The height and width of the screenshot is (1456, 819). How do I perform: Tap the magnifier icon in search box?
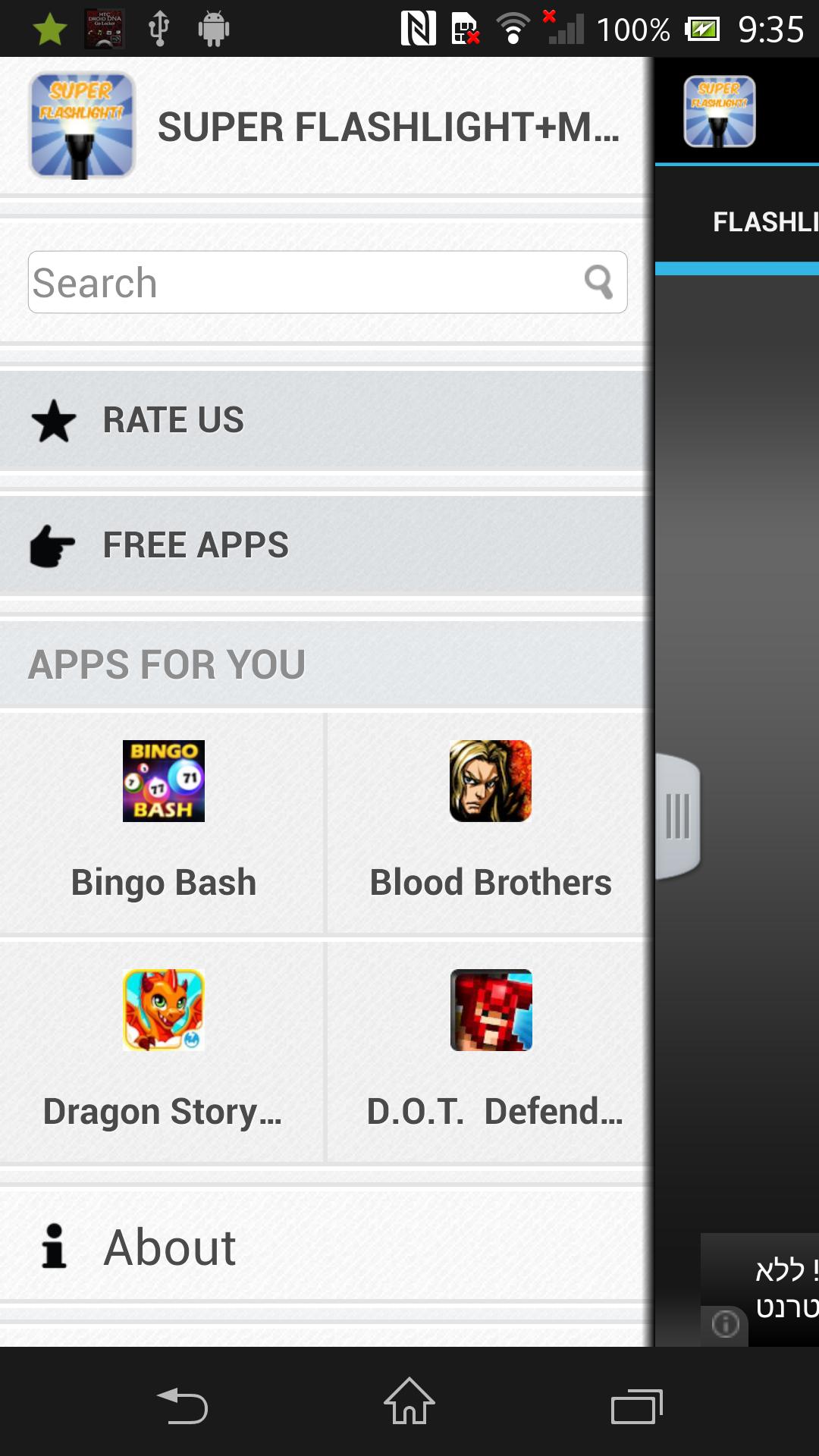coord(598,282)
